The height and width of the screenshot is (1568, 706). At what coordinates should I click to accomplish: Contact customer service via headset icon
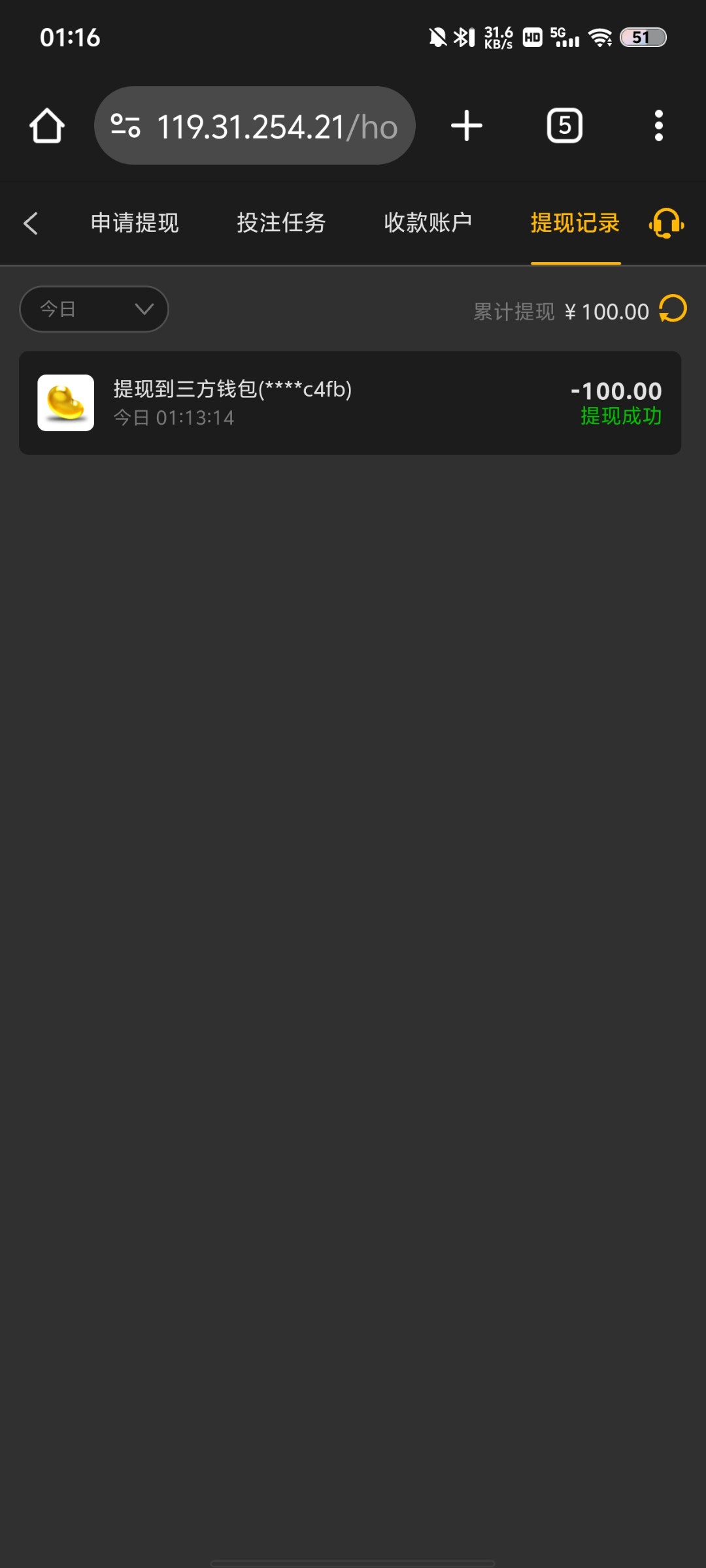666,223
